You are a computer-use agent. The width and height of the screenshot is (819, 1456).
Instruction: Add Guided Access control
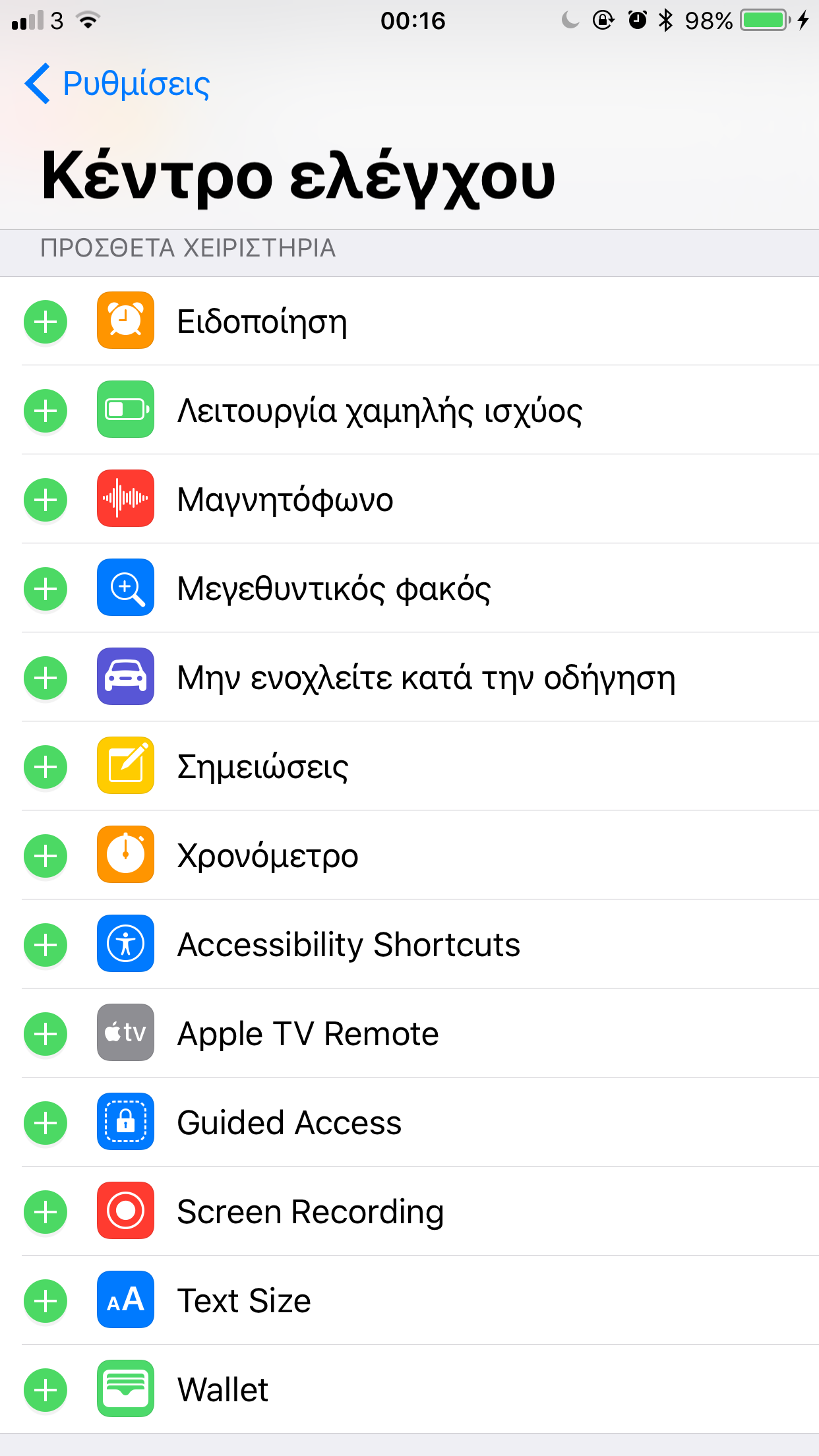click(x=45, y=1124)
